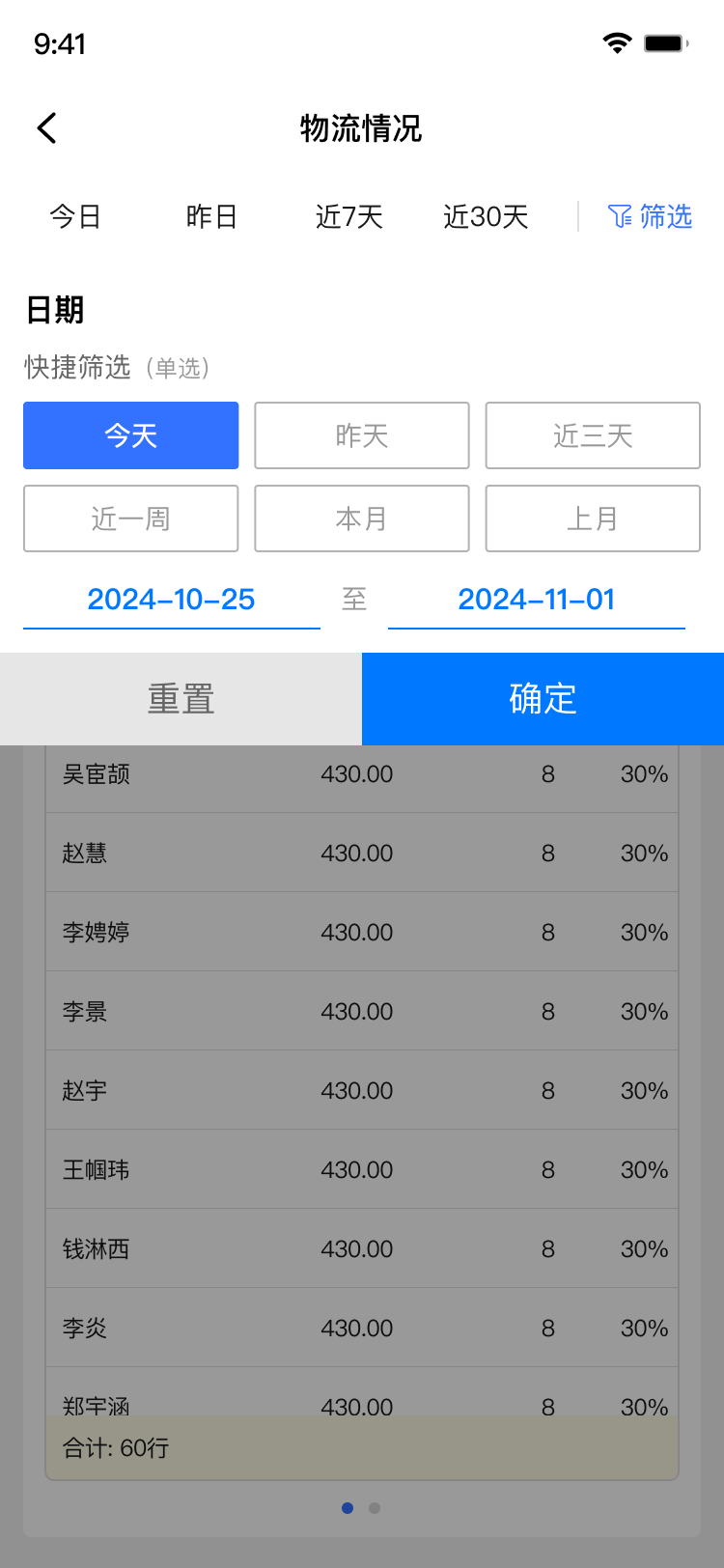Select the 近一周 quick filter option
The width and height of the screenshot is (724, 1568).
[x=130, y=518]
